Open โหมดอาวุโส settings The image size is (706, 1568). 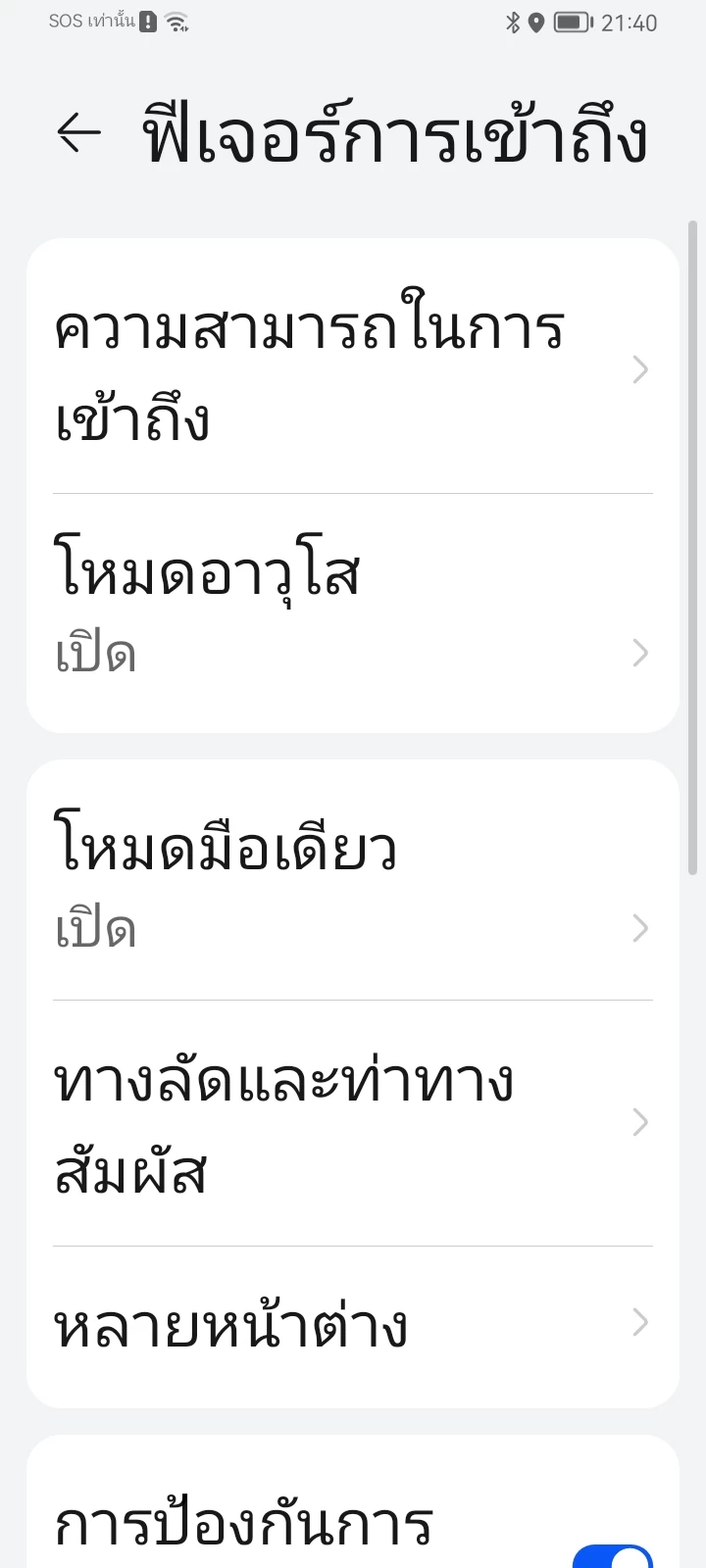click(x=353, y=613)
